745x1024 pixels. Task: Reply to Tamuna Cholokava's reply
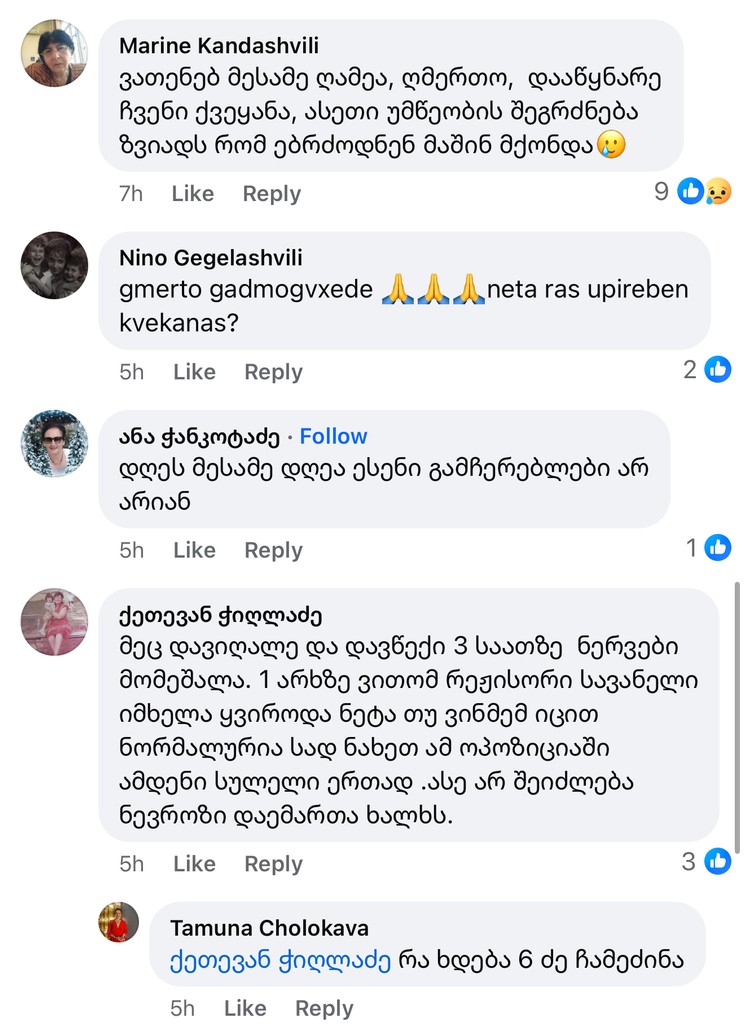(324, 1008)
